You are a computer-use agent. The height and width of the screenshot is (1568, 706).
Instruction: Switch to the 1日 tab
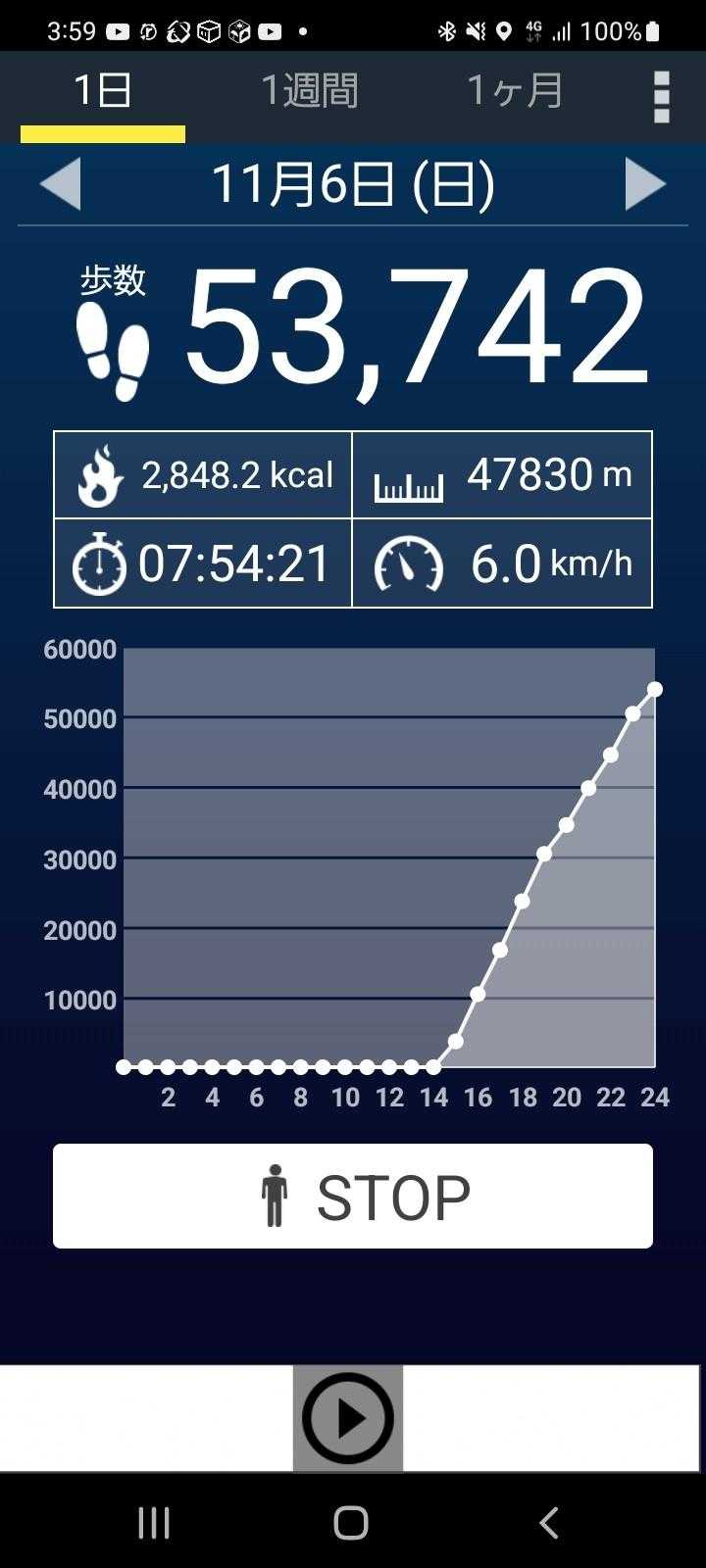[x=103, y=91]
